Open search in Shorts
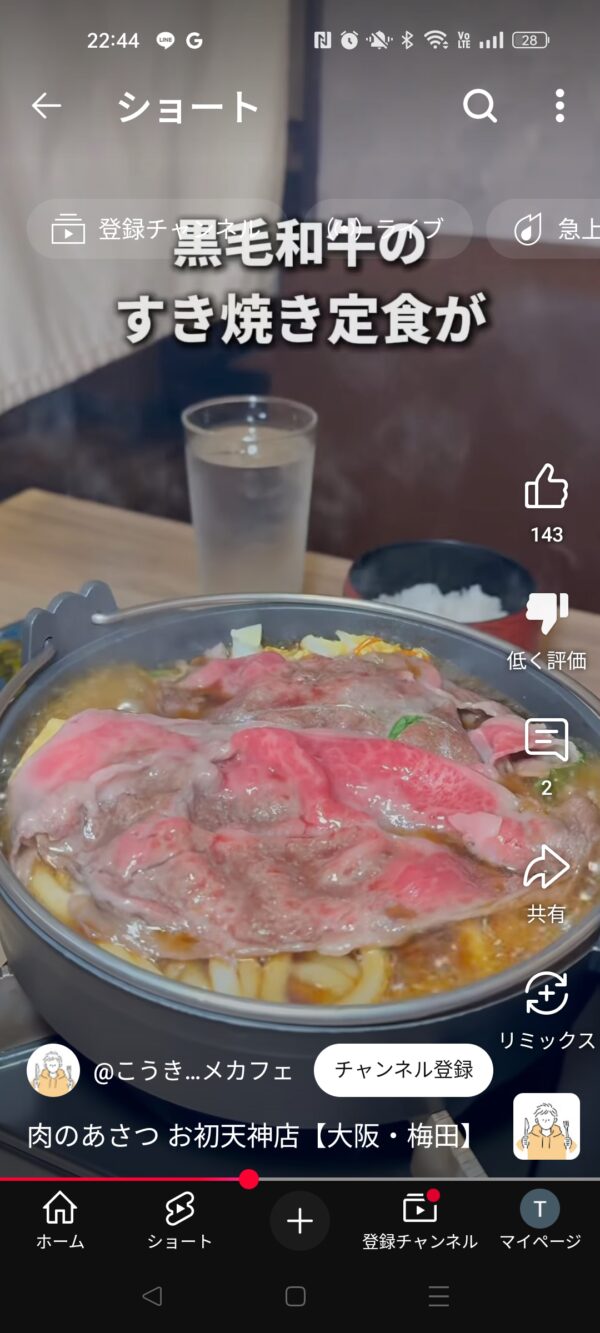Image resolution: width=600 pixels, height=1333 pixels. 480,106
